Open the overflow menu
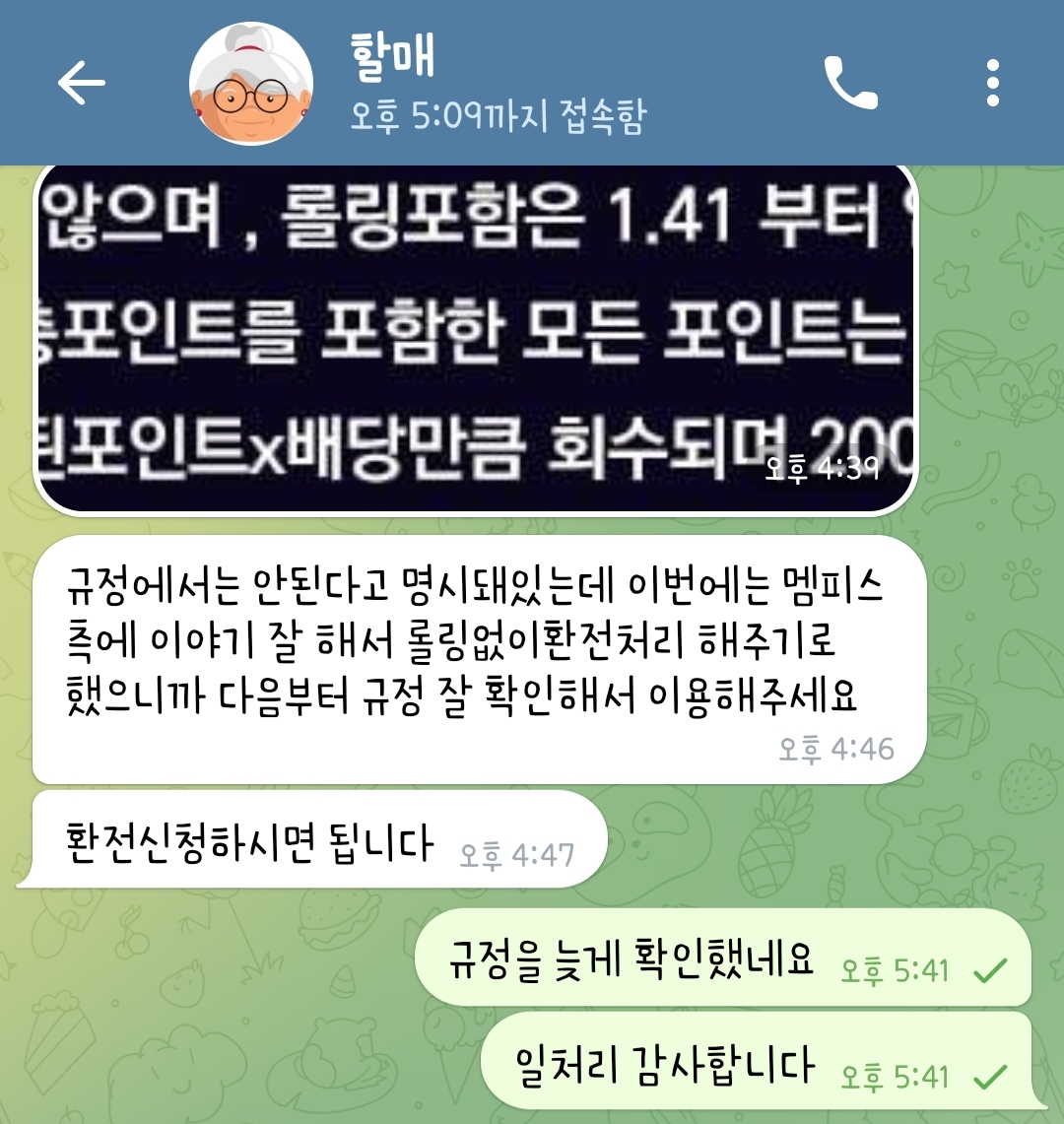 (x=992, y=83)
